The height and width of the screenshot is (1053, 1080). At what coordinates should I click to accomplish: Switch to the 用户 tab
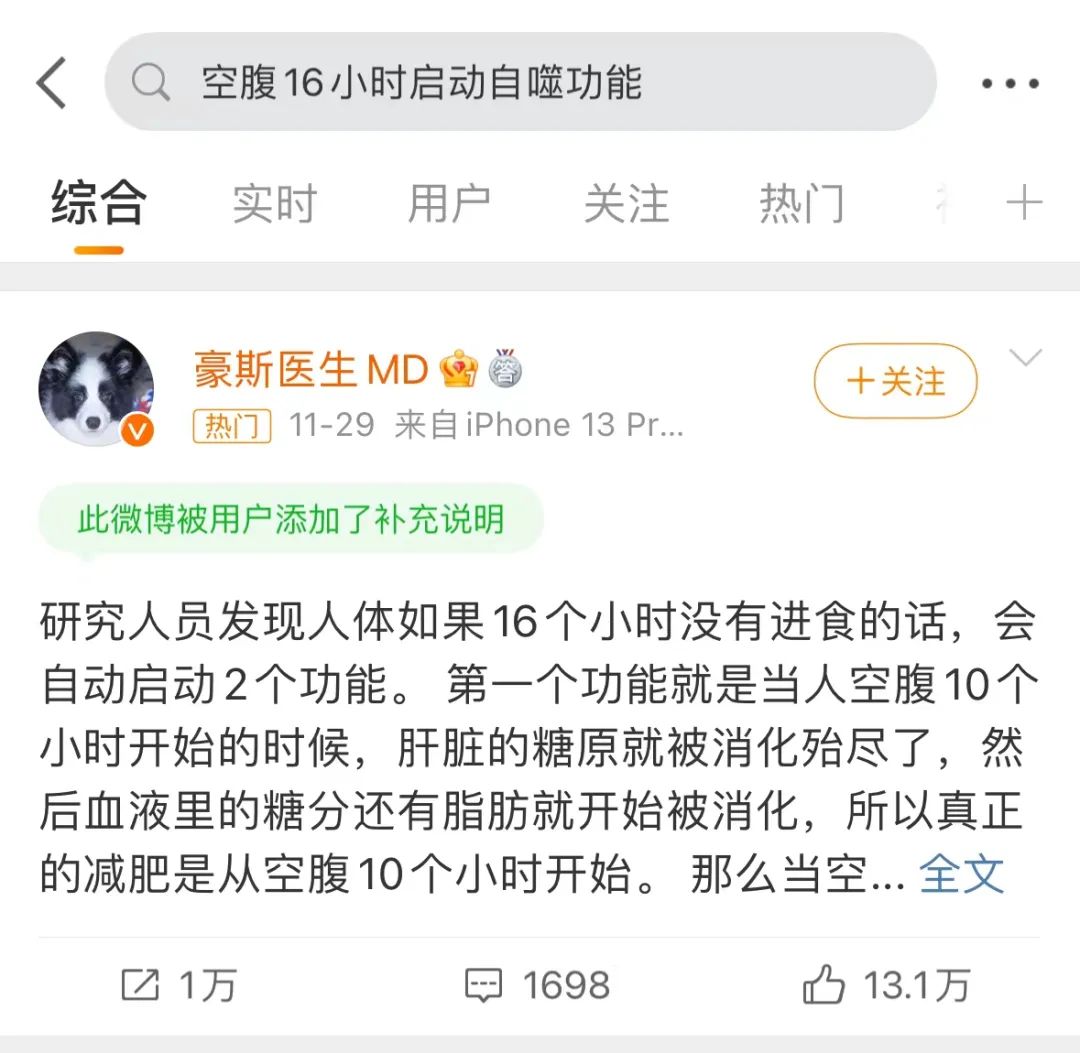(x=449, y=204)
